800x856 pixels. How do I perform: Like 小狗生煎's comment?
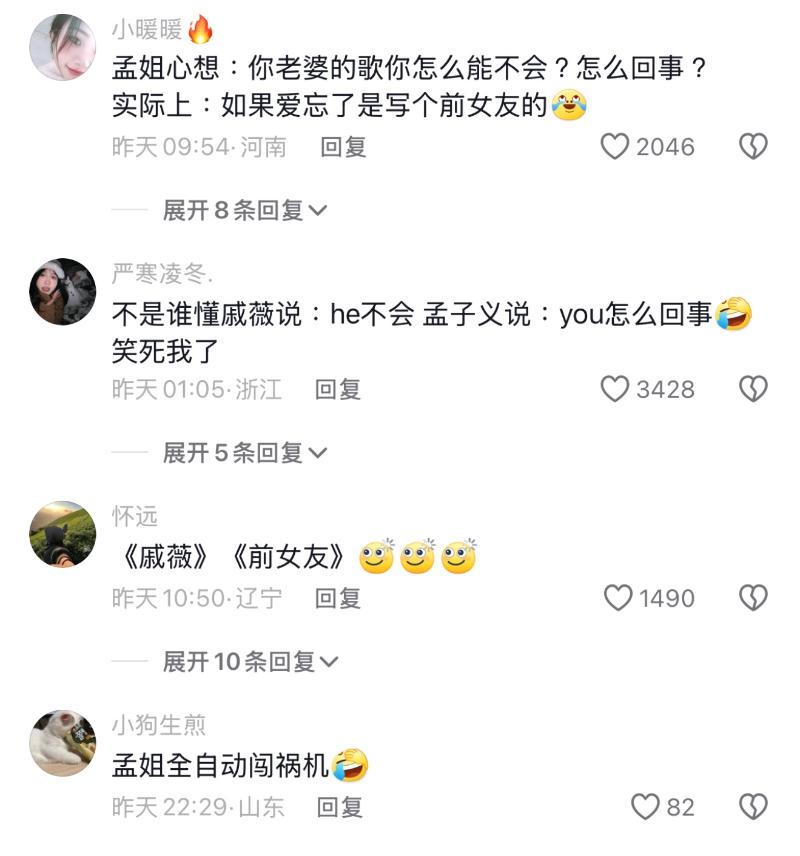[x=647, y=807]
